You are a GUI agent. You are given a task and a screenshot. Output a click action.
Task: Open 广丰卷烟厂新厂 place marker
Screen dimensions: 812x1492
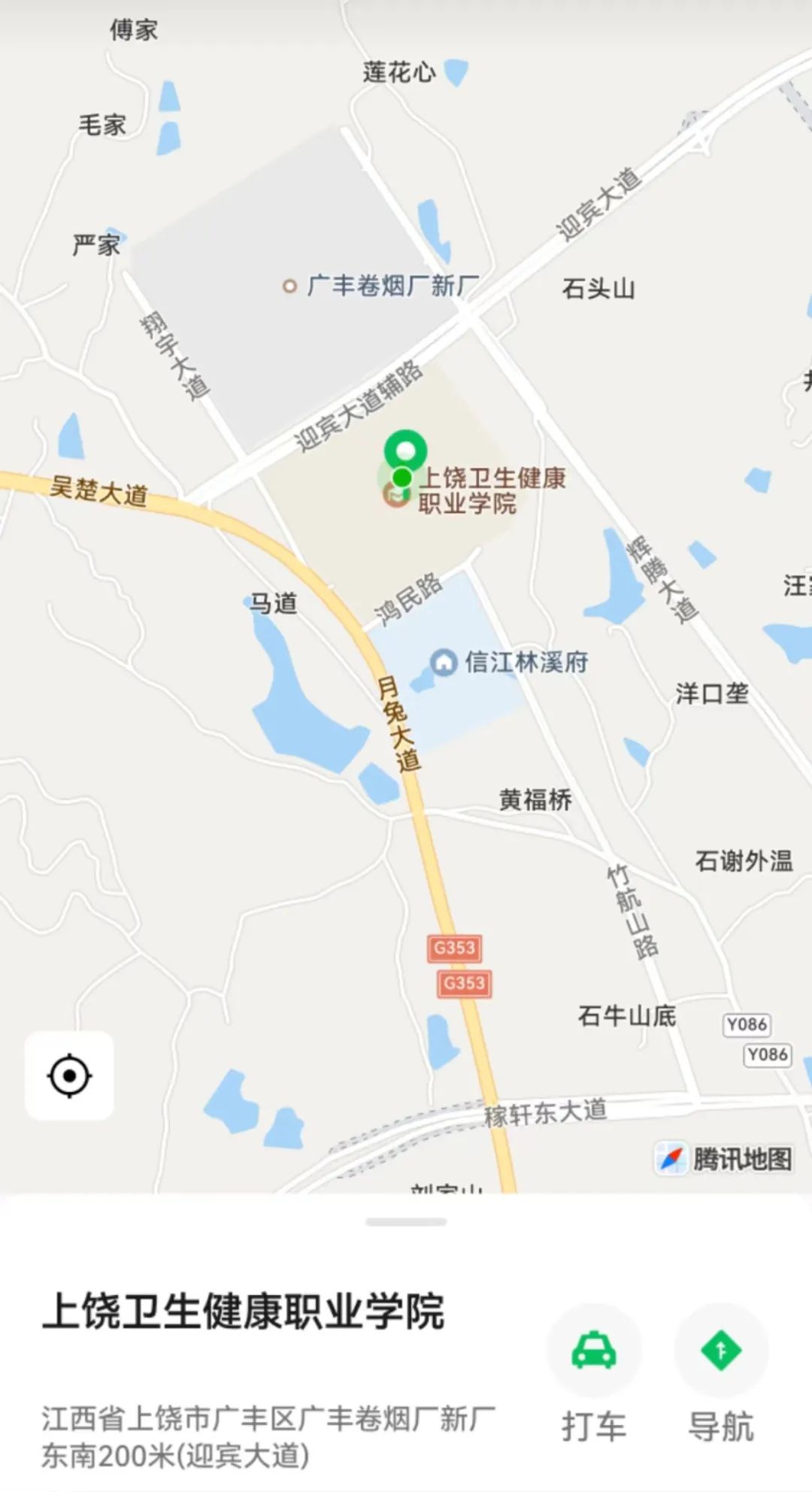coord(289,286)
